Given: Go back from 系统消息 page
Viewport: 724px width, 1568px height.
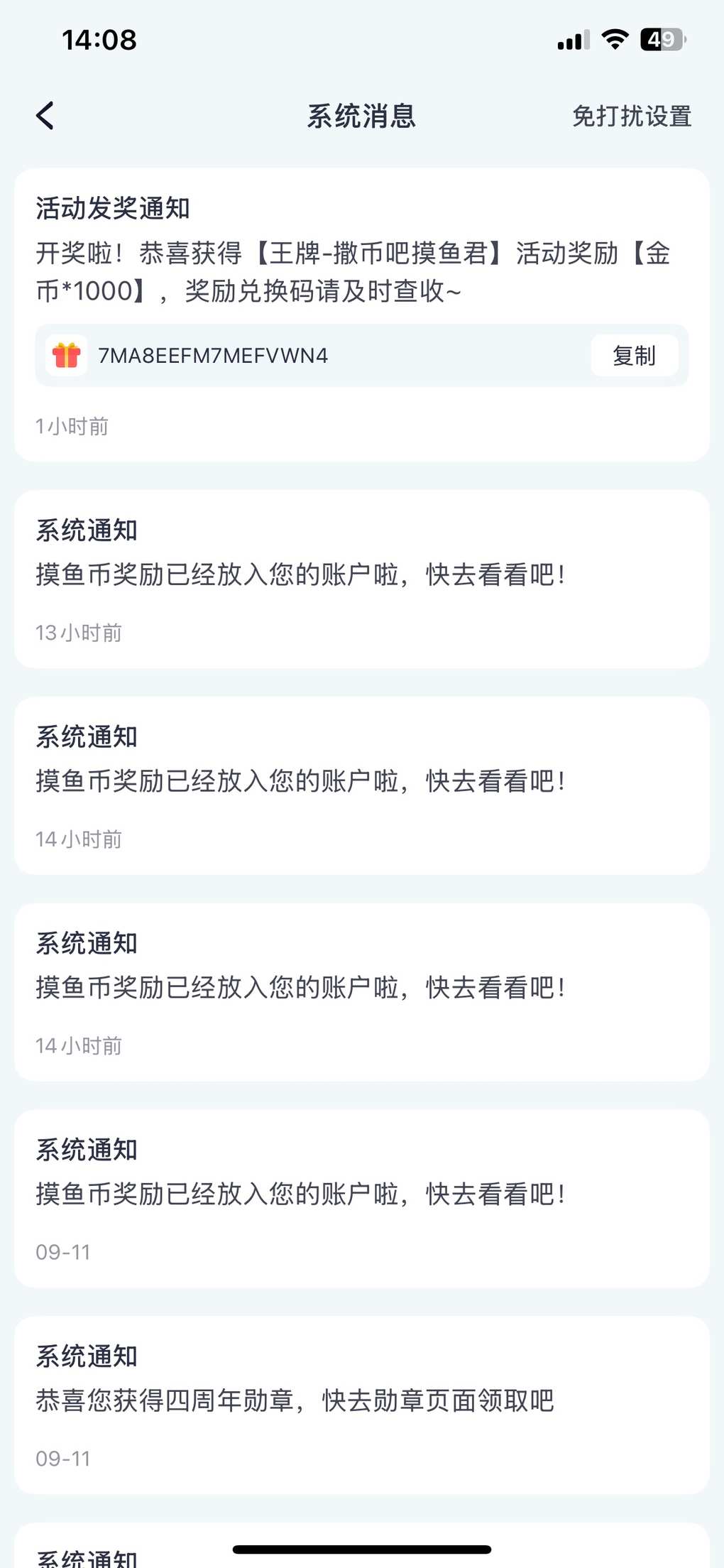Looking at the screenshot, I should click(45, 116).
